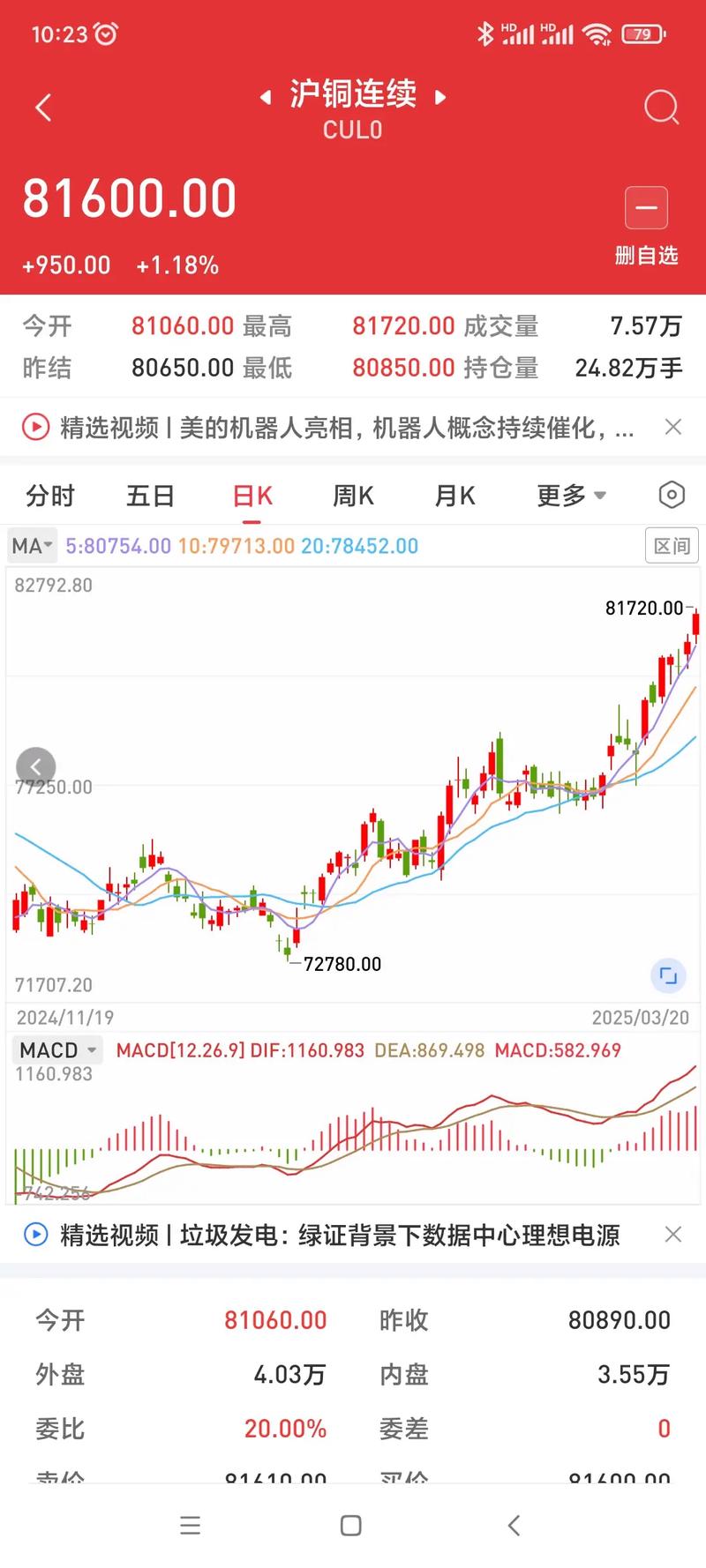Tap the 区间 button
Viewport: 706px width, 1568px height.
pyautogui.click(x=672, y=545)
